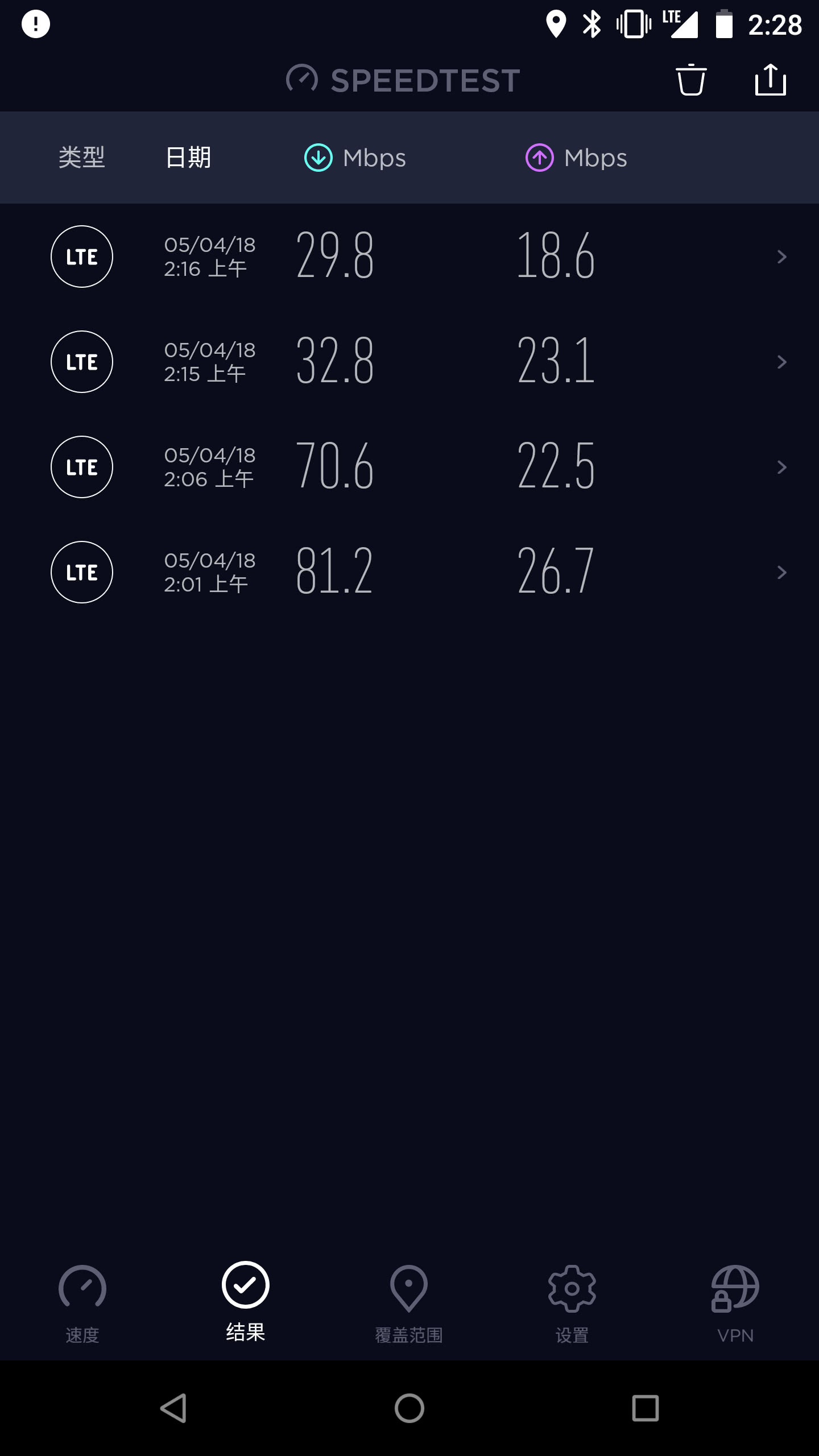Sort results by 类型 column

click(x=82, y=158)
